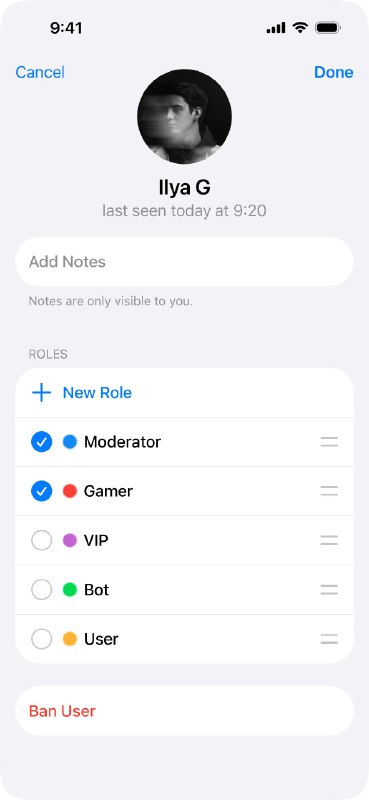Select the User role

41,639
